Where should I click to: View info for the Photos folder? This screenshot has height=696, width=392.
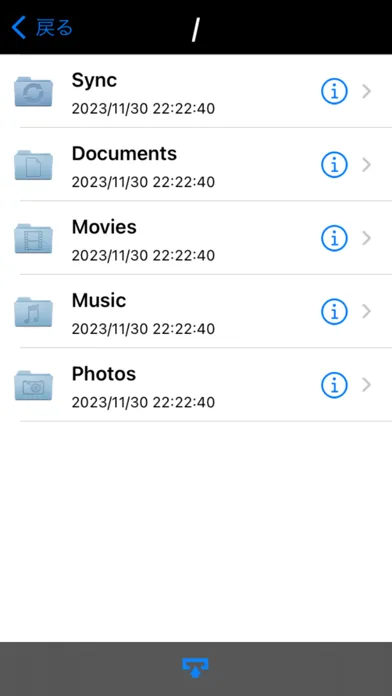click(x=334, y=385)
